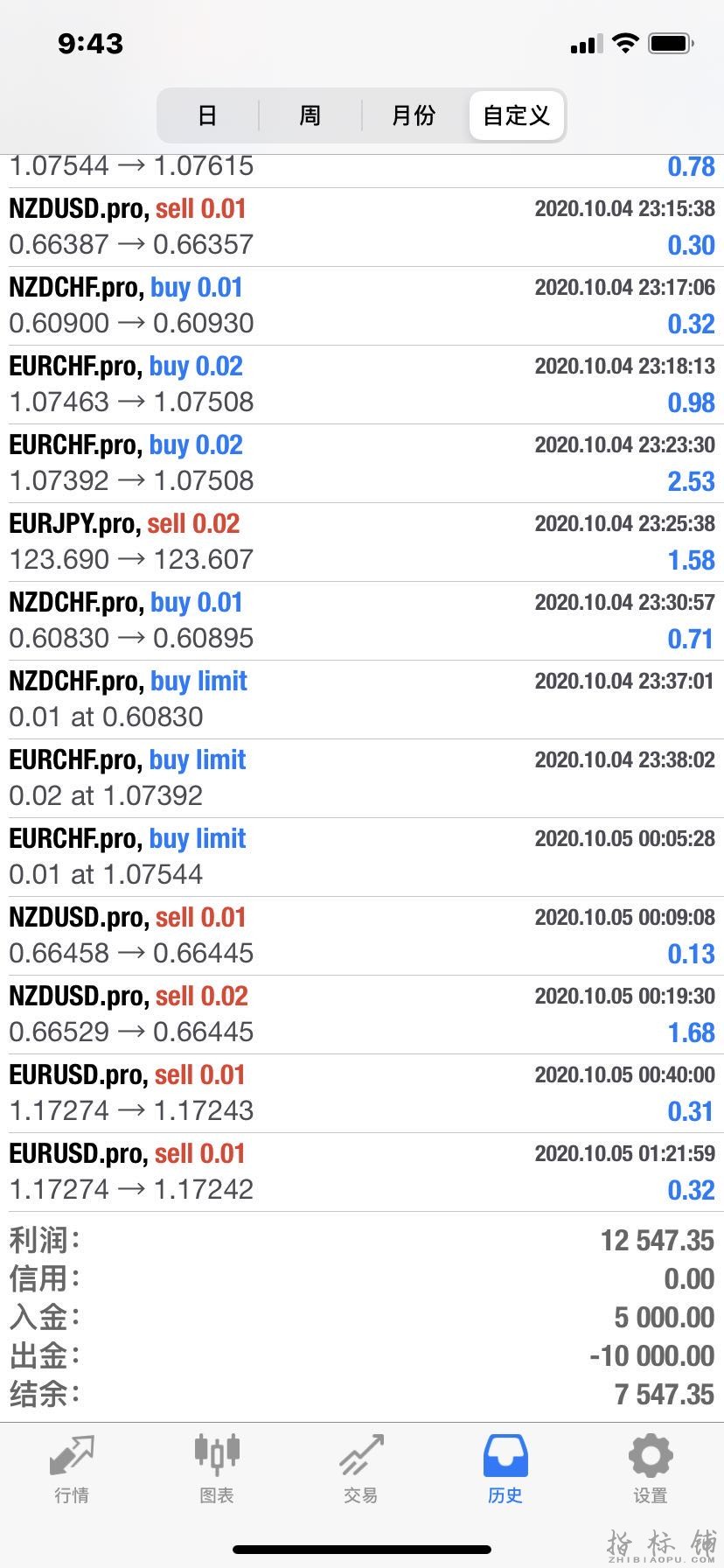The width and height of the screenshot is (724, 1568).
Task: Open EURCHF.pro buy 0.02 at 23:23:30
Action: (x=362, y=463)
